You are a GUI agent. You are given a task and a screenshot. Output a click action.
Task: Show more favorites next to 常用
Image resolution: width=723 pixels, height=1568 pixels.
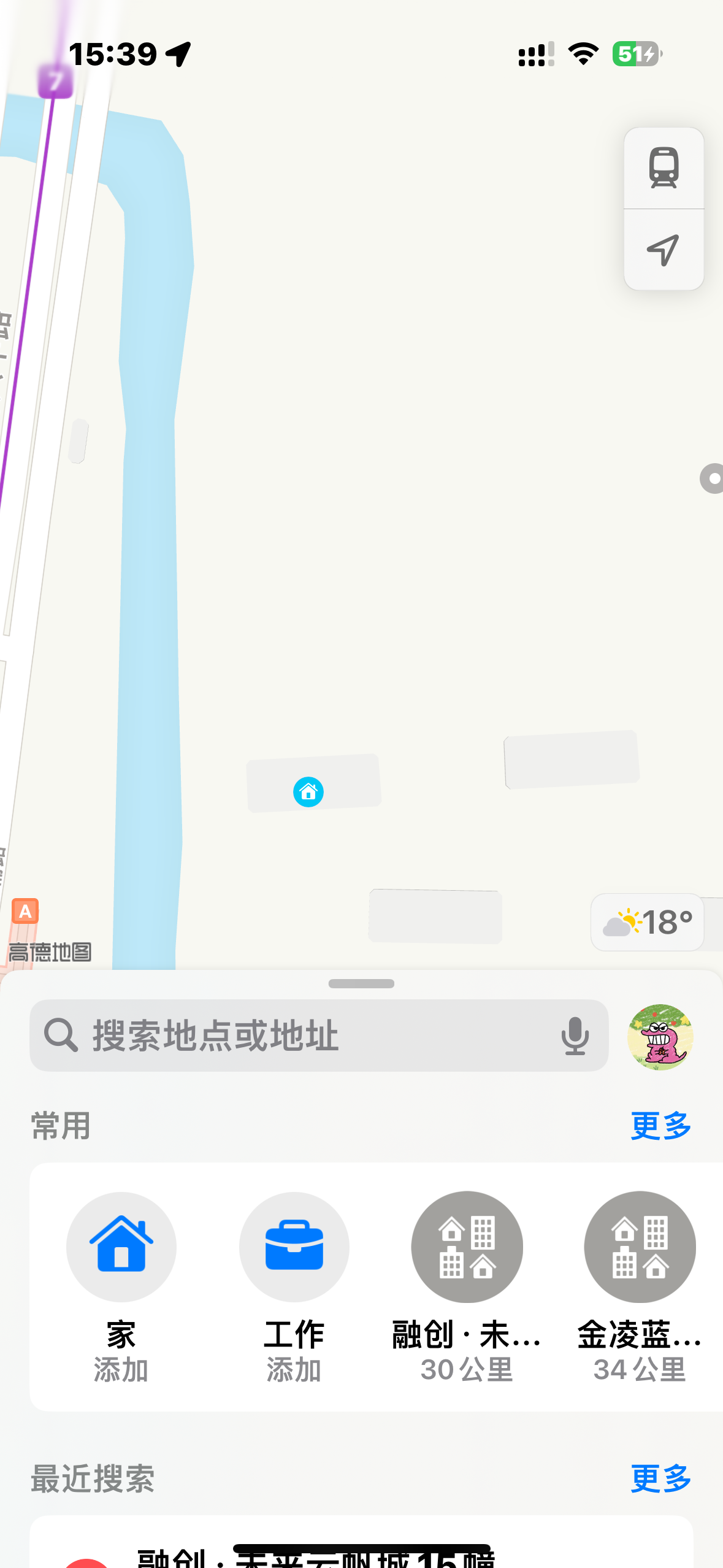(660, 1126)
